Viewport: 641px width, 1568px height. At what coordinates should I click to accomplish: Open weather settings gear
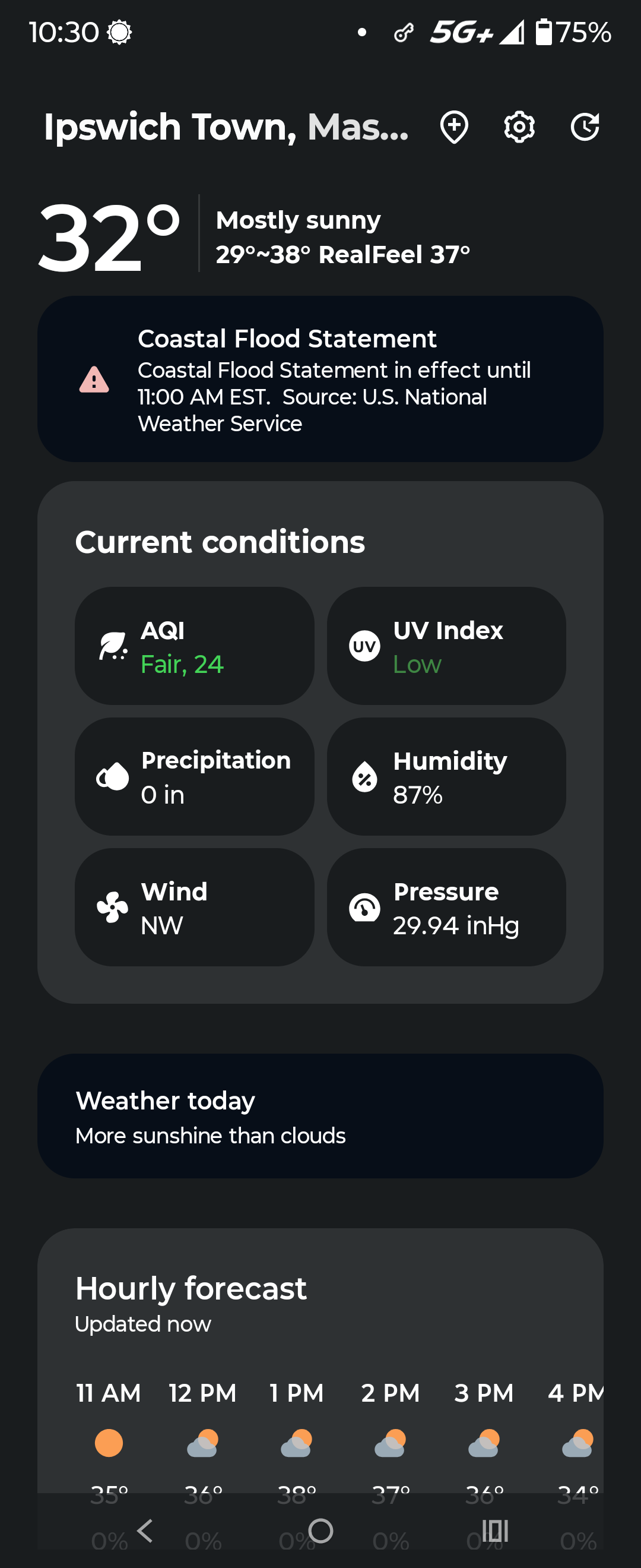519,127
